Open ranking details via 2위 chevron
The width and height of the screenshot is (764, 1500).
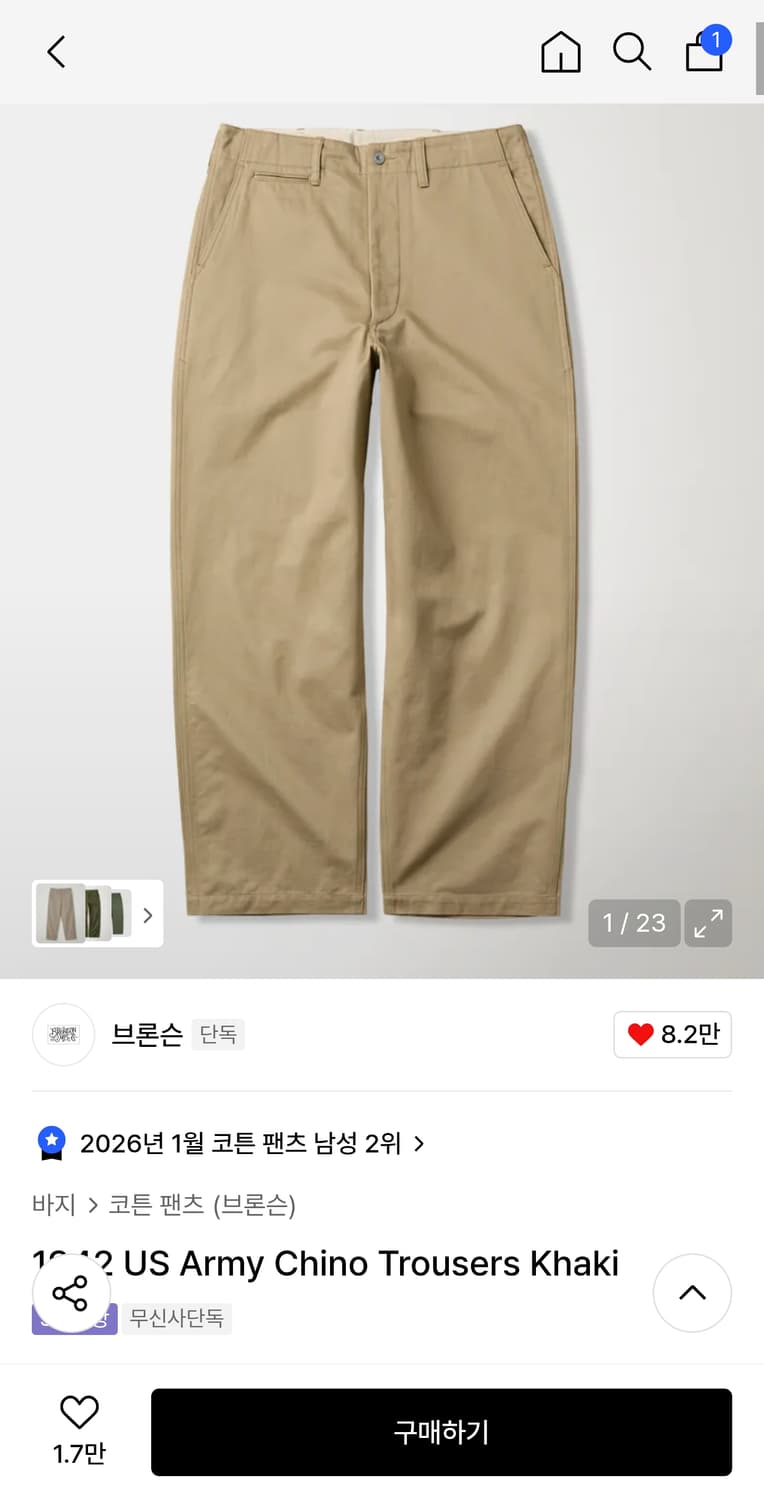click(419, 1143)
